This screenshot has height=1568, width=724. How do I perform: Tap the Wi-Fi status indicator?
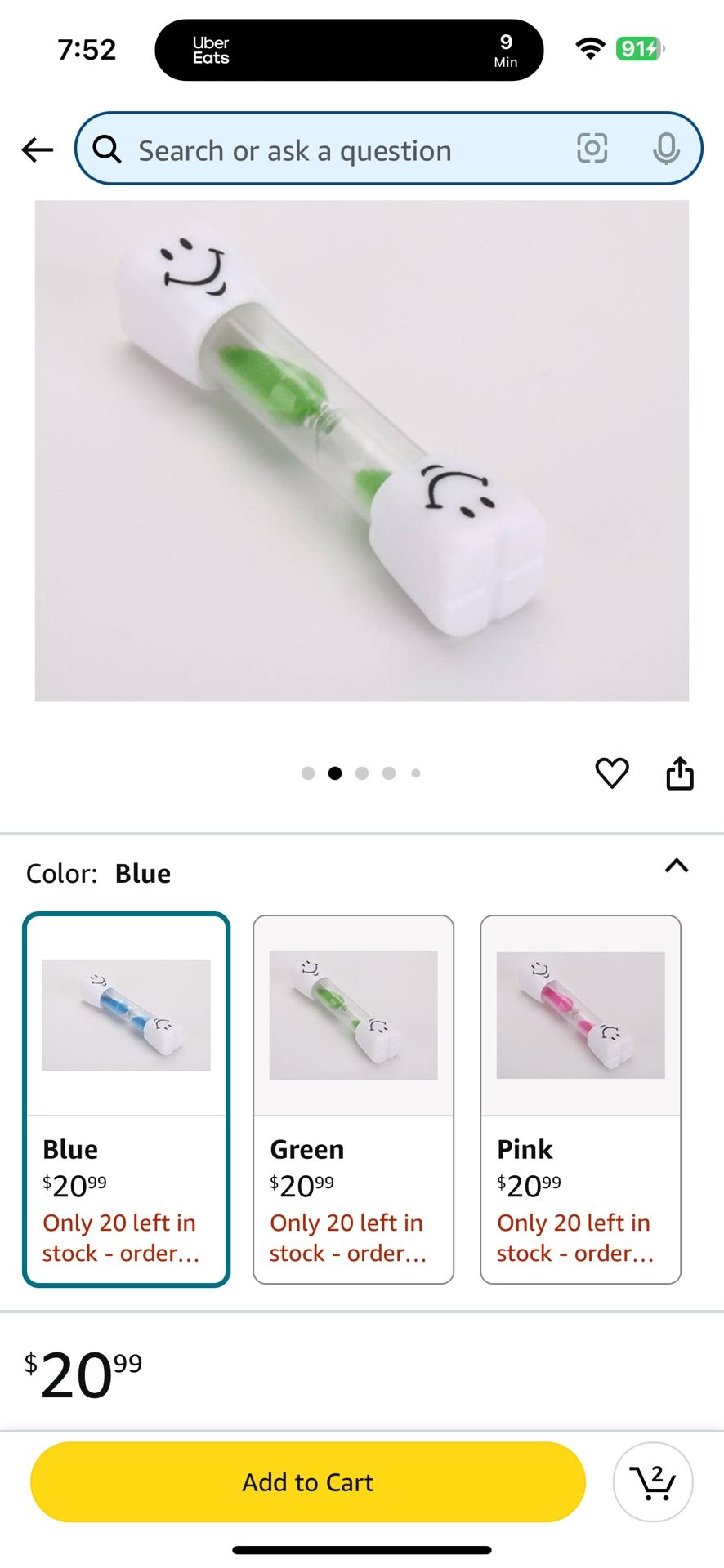(x=590, y=49)
